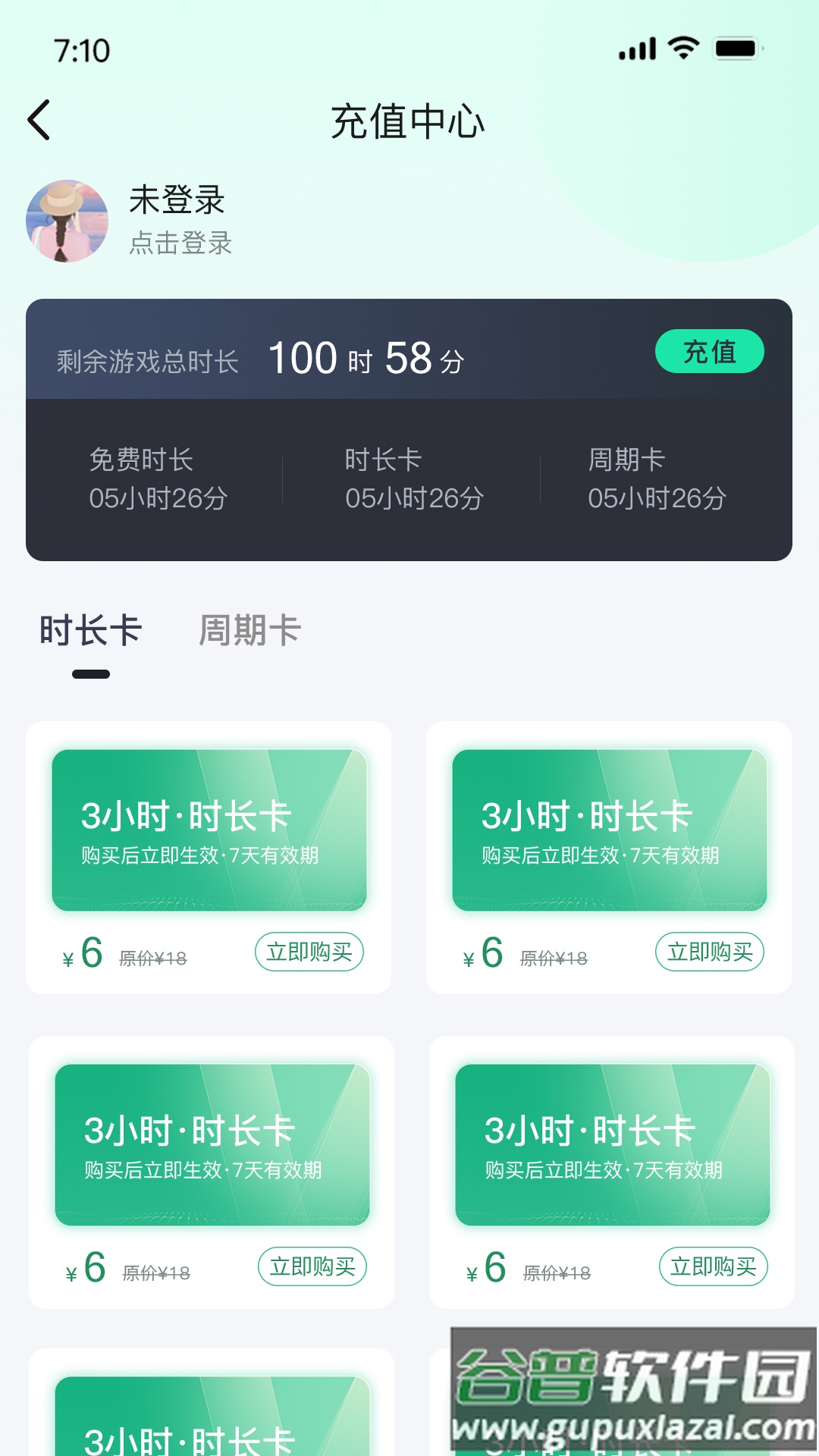Click 立即购买 on the top-left card

point(308,952)
